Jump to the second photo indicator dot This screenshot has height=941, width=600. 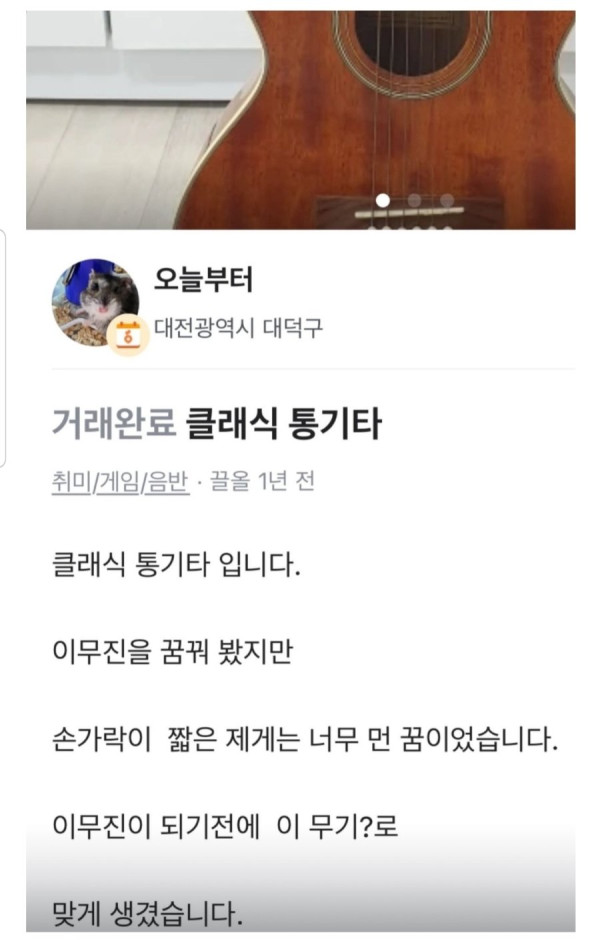click(414, 200)
